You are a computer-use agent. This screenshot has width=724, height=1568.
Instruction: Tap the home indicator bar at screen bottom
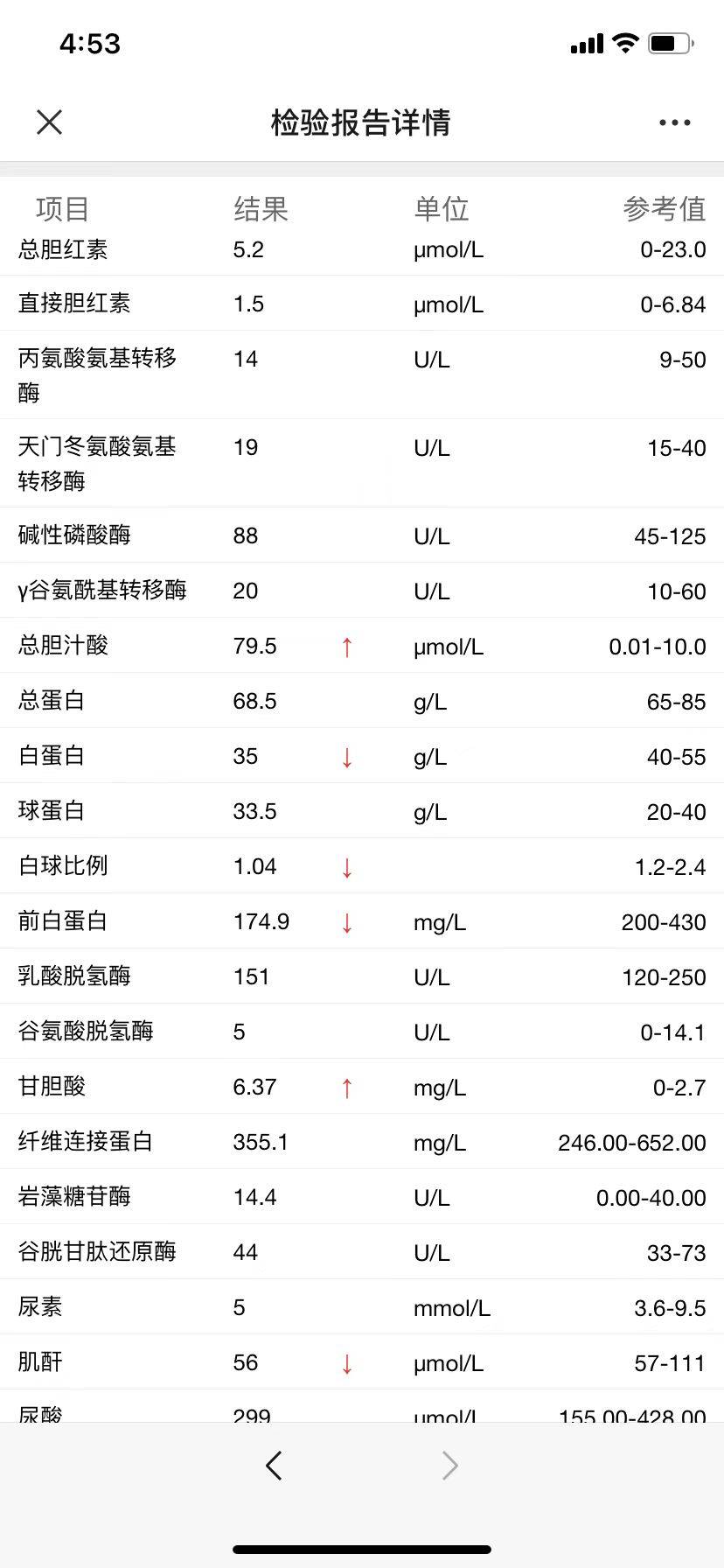(362, 1548)
